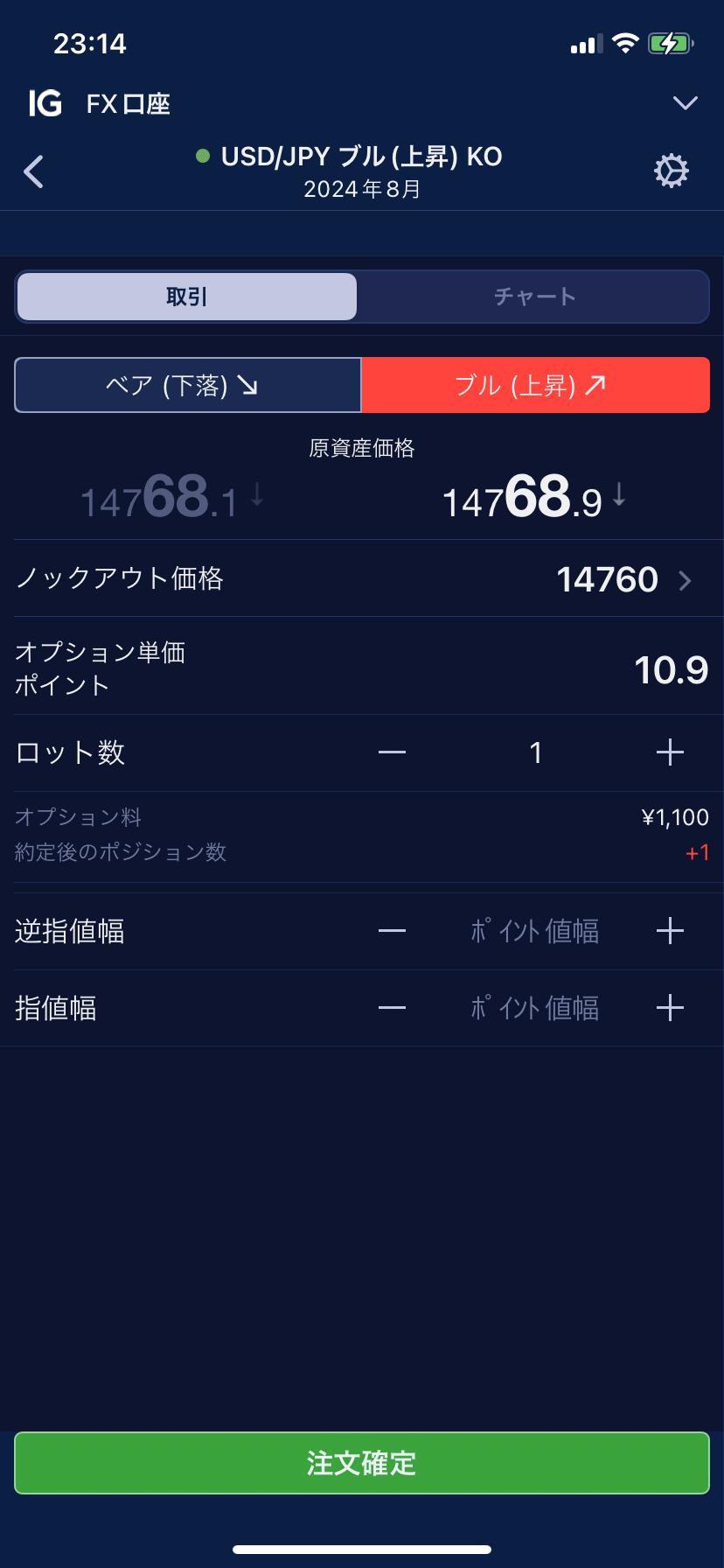Viewport: 724px width, 1568px height.
Task: Decrease 指値幅 with minus
Action: (x=392, y=1008)
